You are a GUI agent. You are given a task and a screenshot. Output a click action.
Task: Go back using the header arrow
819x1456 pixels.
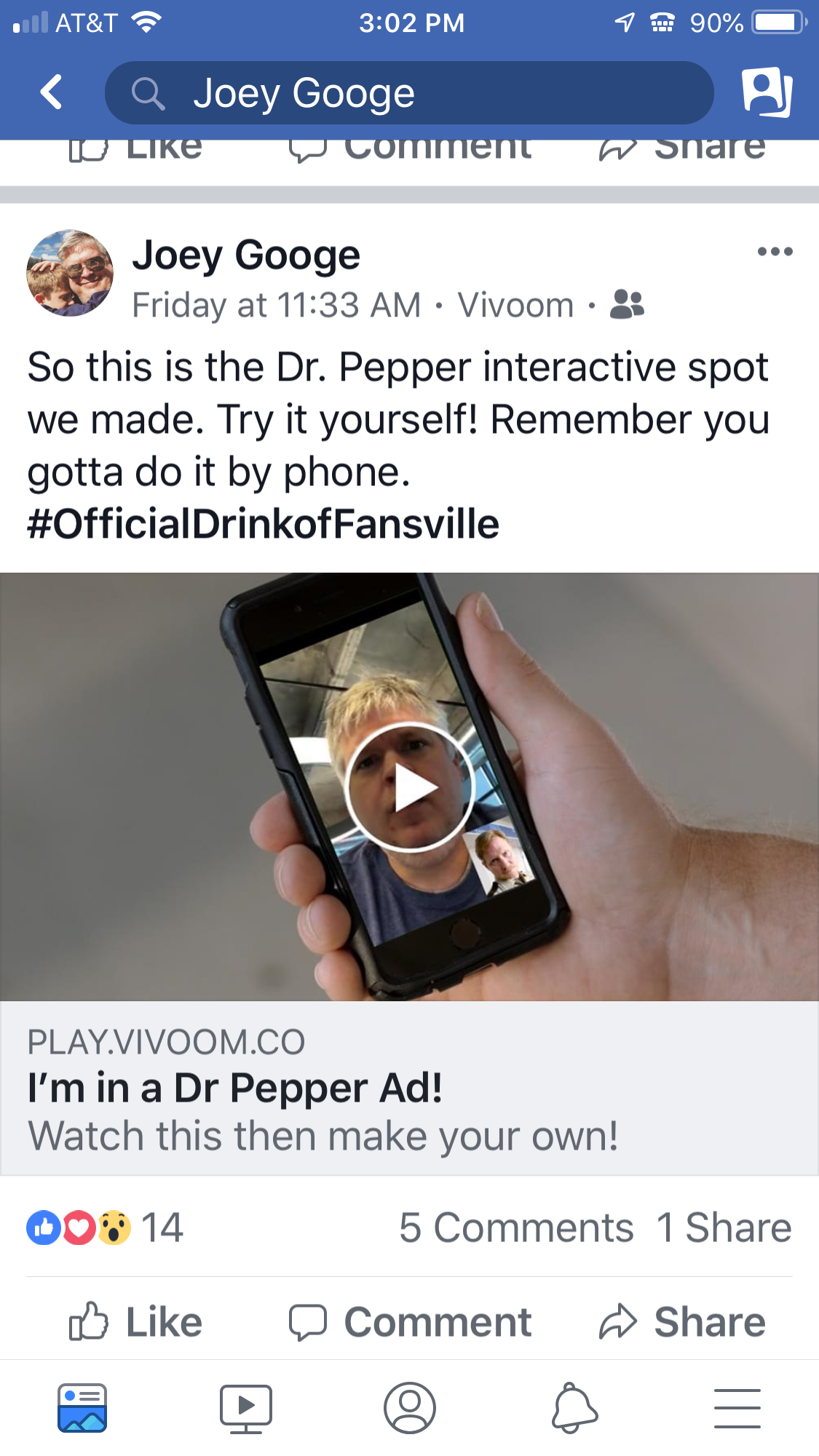coord(51,92)
